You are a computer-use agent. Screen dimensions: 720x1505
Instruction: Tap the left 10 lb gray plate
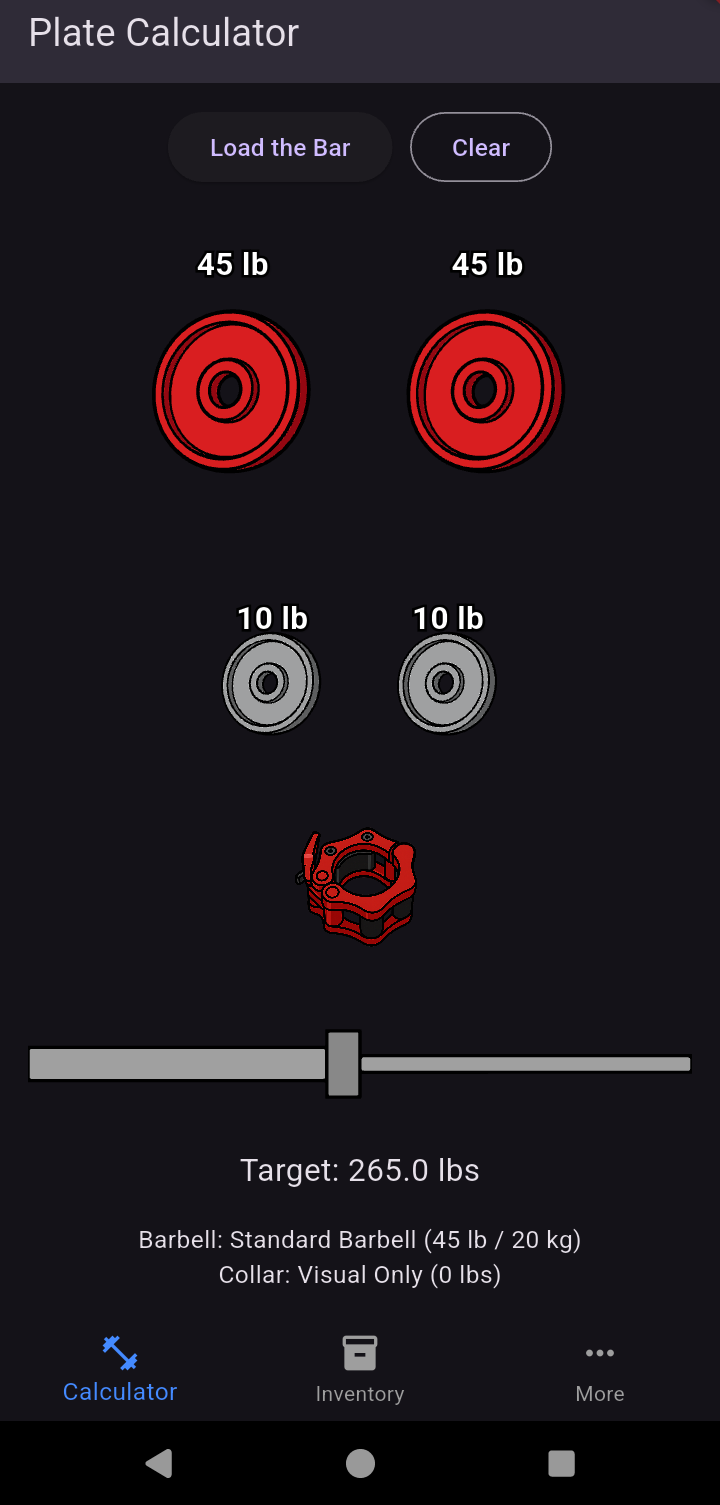tap(270, 683)
